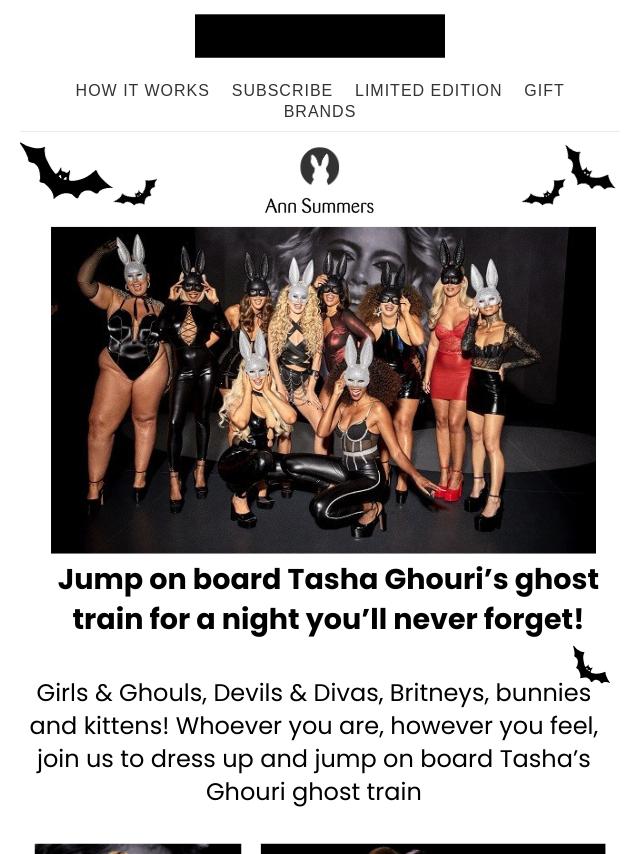Viewport: 640px width, 854px height.
Task: Open the Limited Edition section
Action: tap(428, 90)
